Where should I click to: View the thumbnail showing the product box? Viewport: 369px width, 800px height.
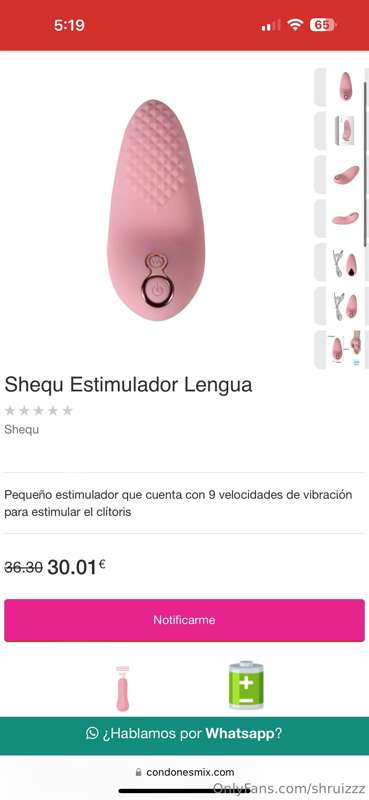[346, 131]
